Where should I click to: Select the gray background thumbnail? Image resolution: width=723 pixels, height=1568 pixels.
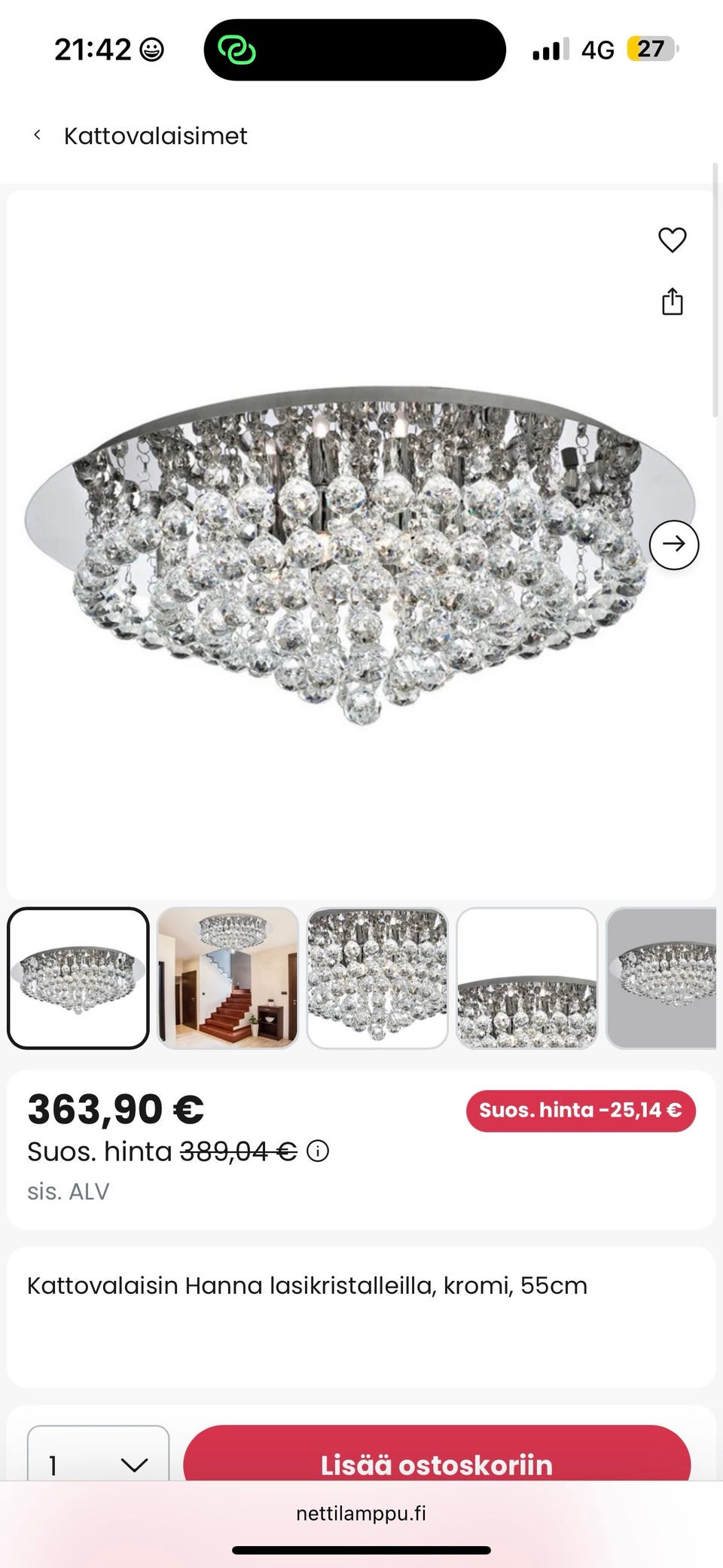pos(661,977)
